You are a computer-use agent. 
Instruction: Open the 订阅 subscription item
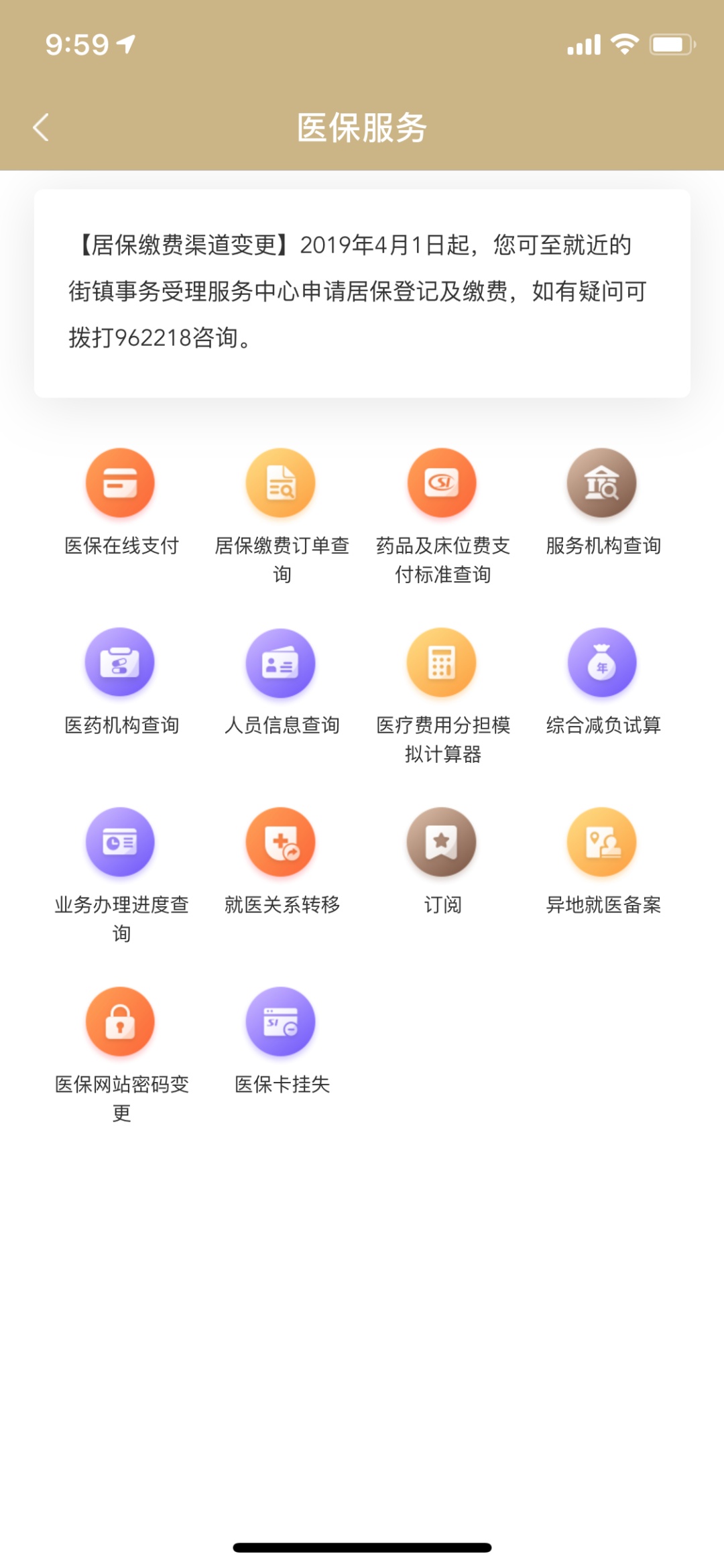click(x=442, y=843)
